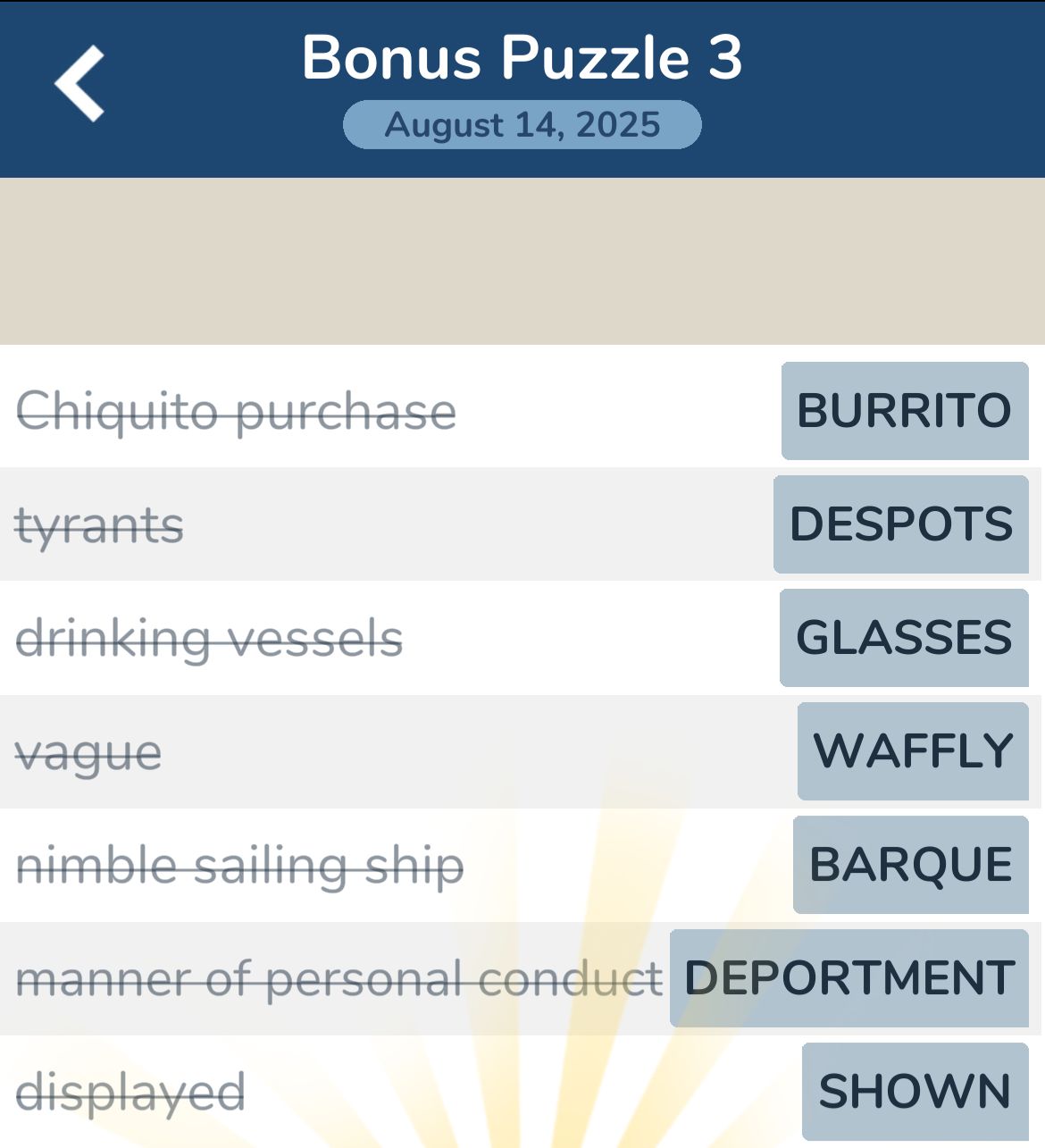
Task: Tap the WAFFLY answer tile
Action: 912,751
